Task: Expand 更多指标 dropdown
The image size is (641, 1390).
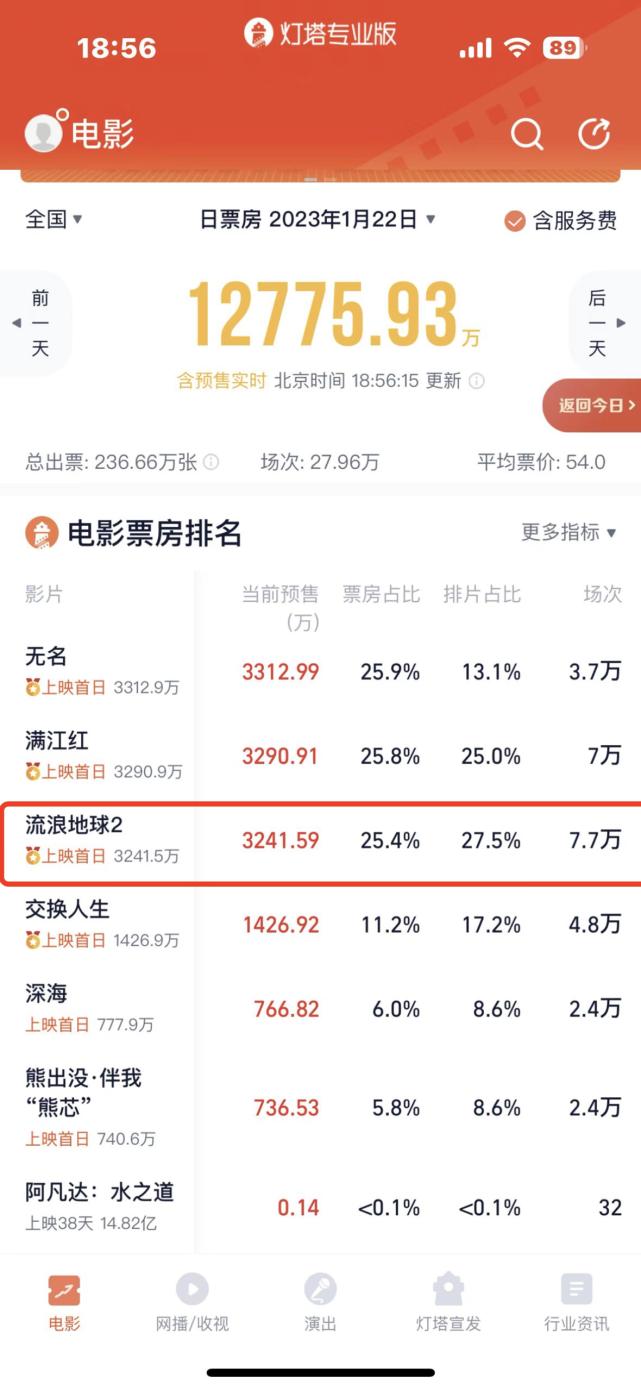Action: coord(569,533)
